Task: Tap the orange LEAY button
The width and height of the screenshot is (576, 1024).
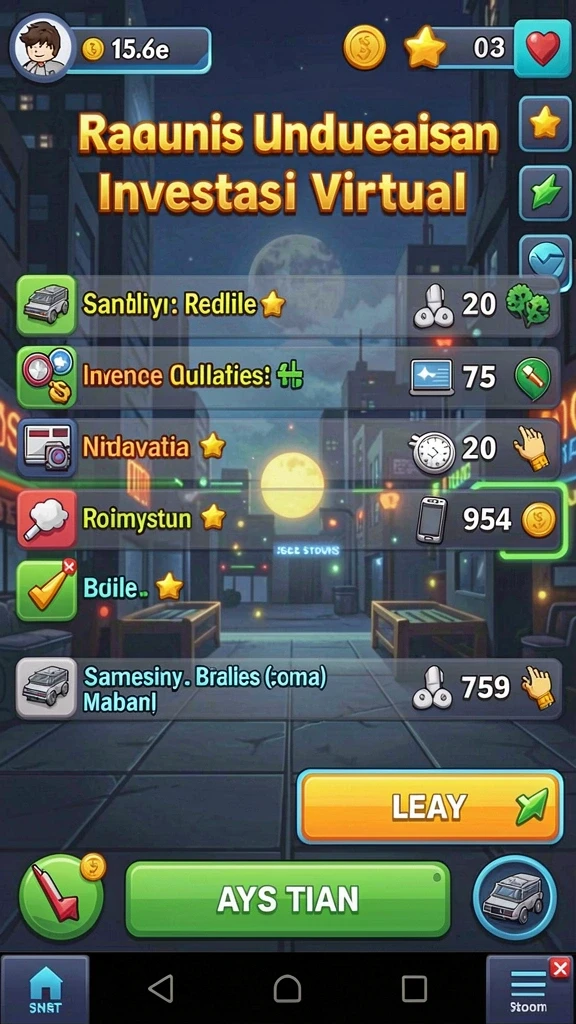Action: tap(430, 807)
